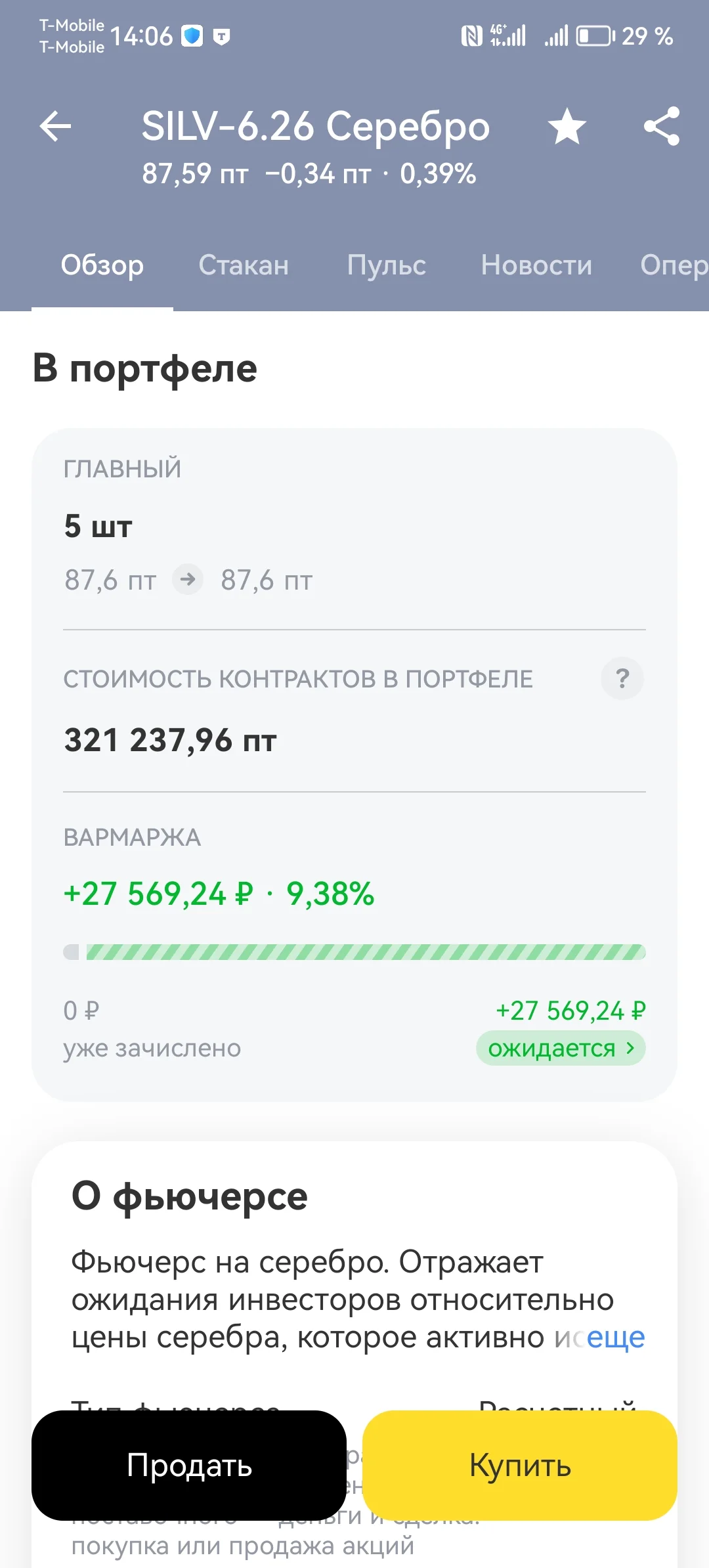Switch to the Стакан tab

244,265
